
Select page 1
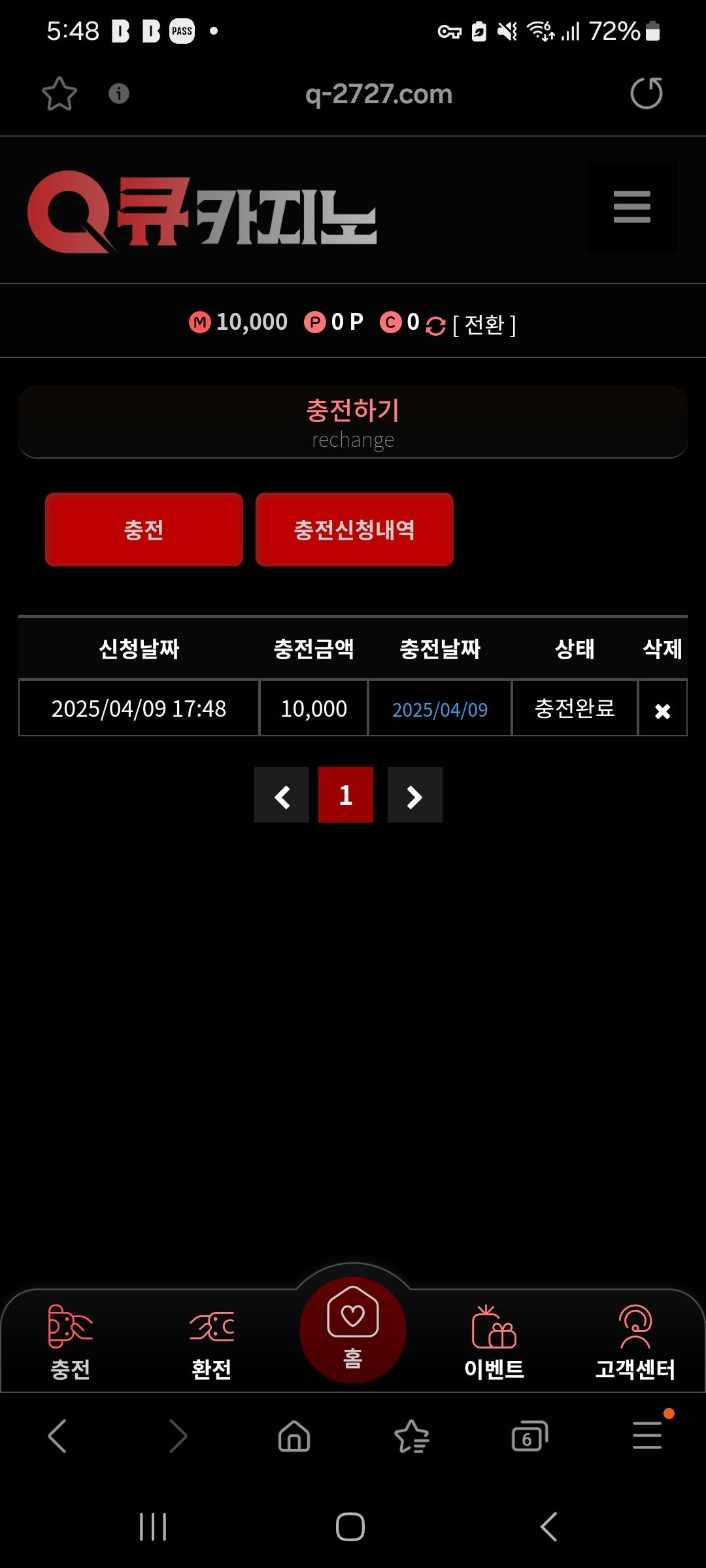[346, 795]
